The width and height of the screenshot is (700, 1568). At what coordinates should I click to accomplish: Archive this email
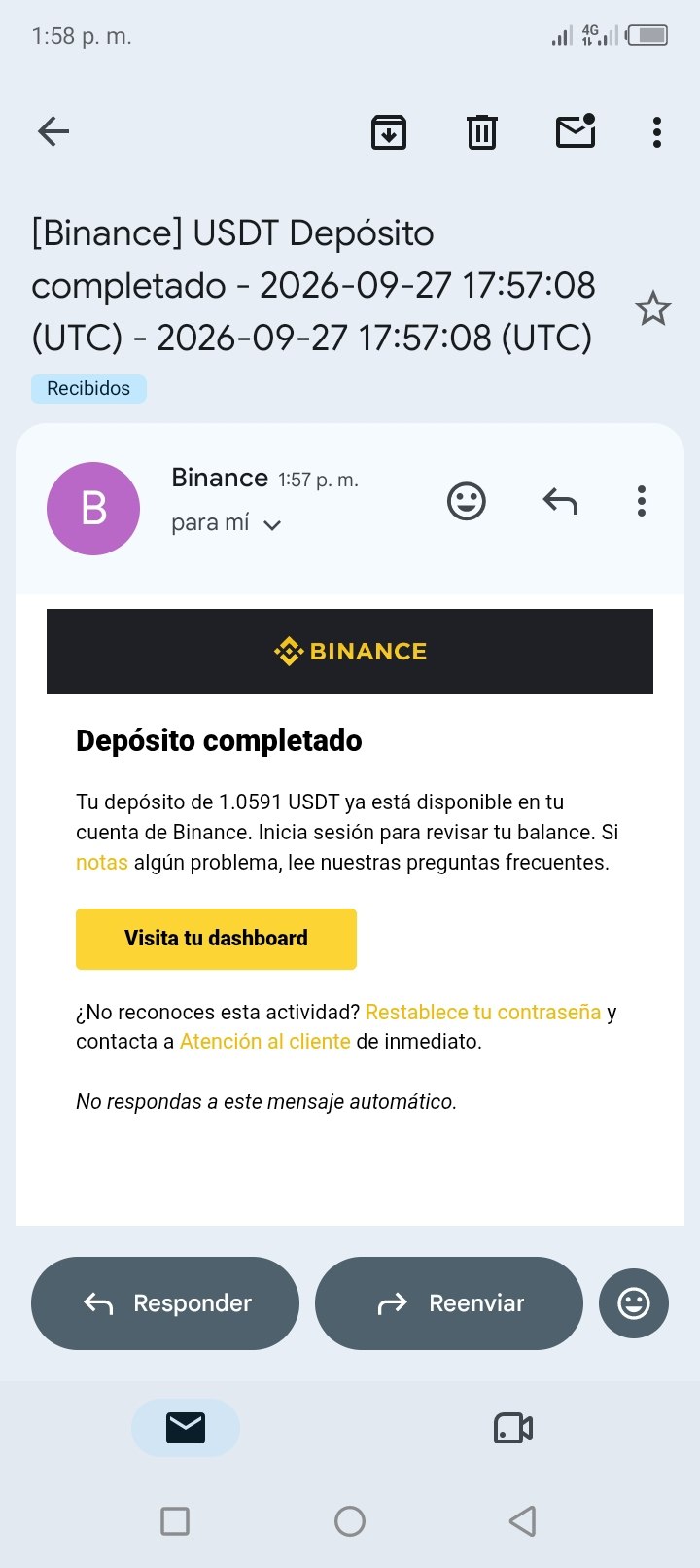(x=389, y=131)
